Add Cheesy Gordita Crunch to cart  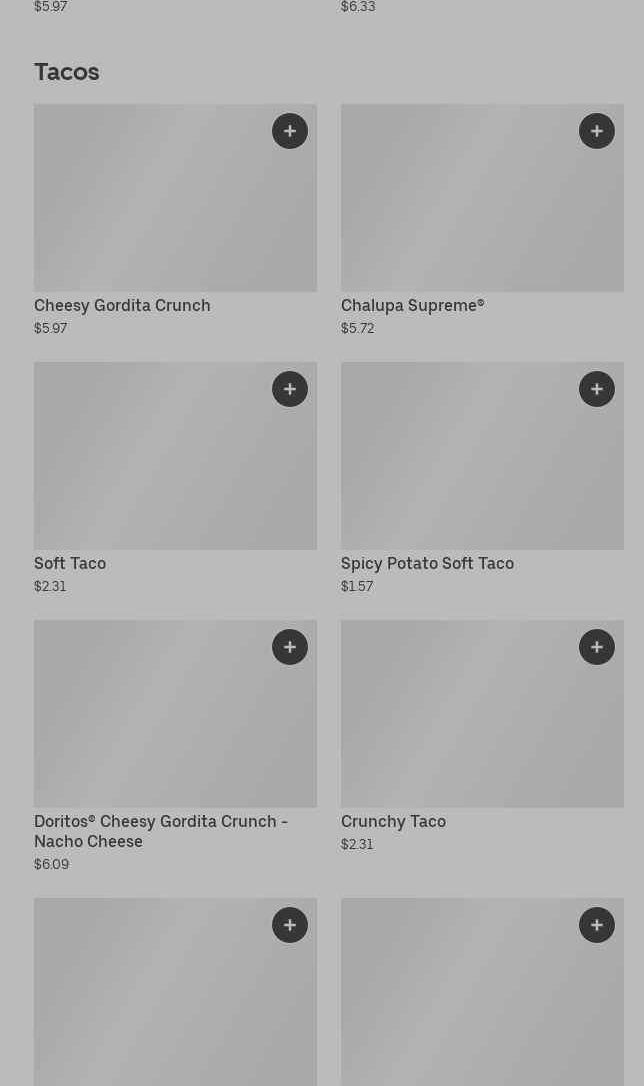tap(290, 131)
